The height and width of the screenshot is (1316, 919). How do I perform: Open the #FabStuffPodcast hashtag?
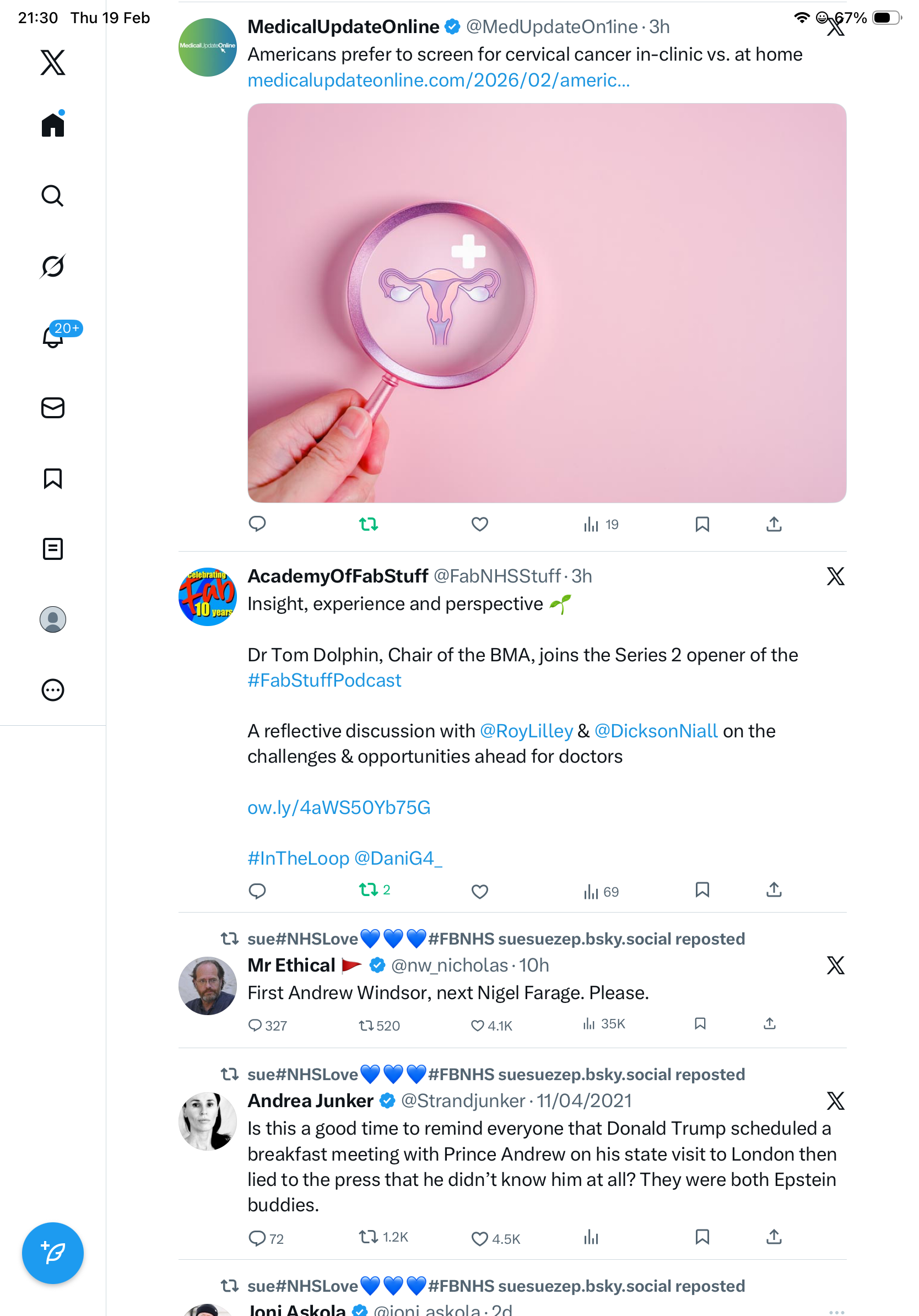click(x=325, y=681)
